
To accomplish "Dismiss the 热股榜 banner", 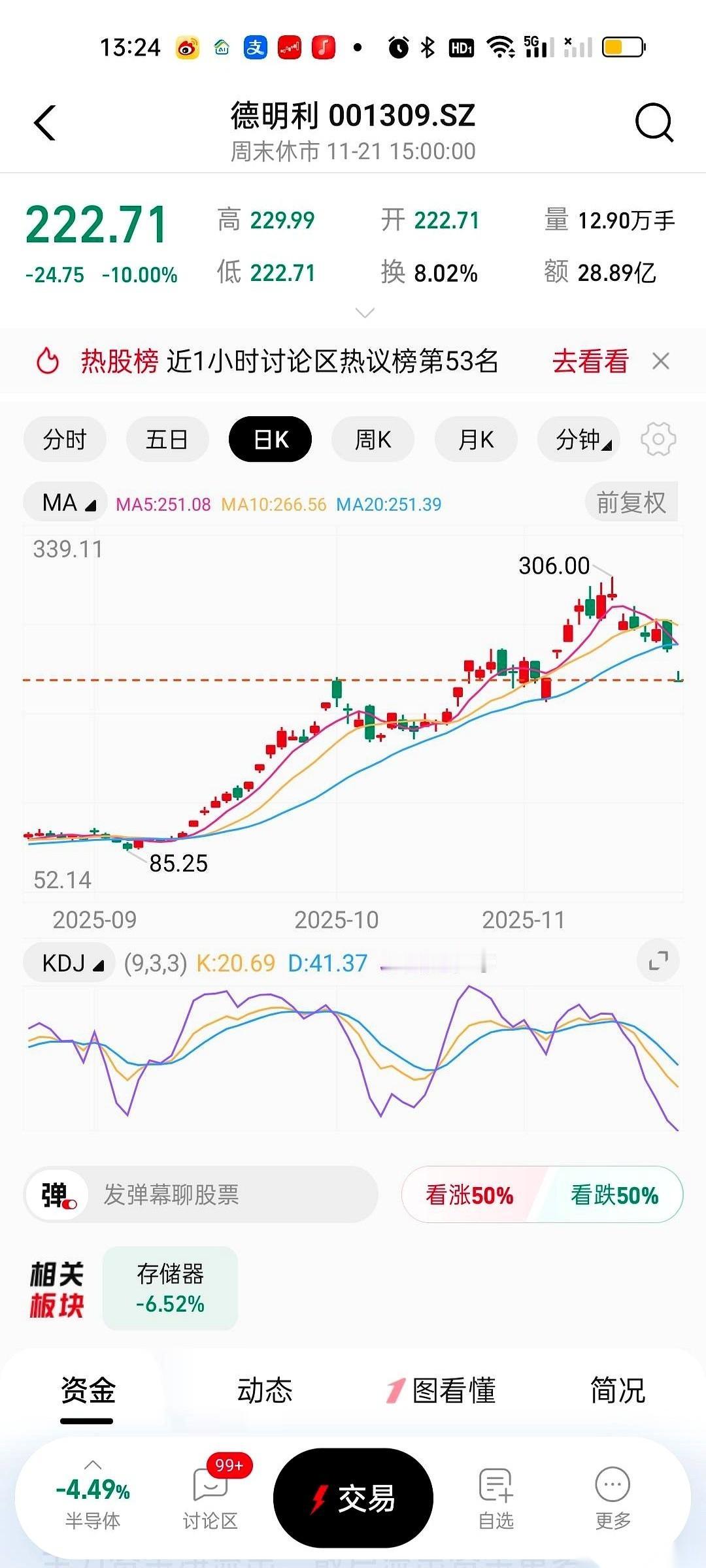I will 661,361.
